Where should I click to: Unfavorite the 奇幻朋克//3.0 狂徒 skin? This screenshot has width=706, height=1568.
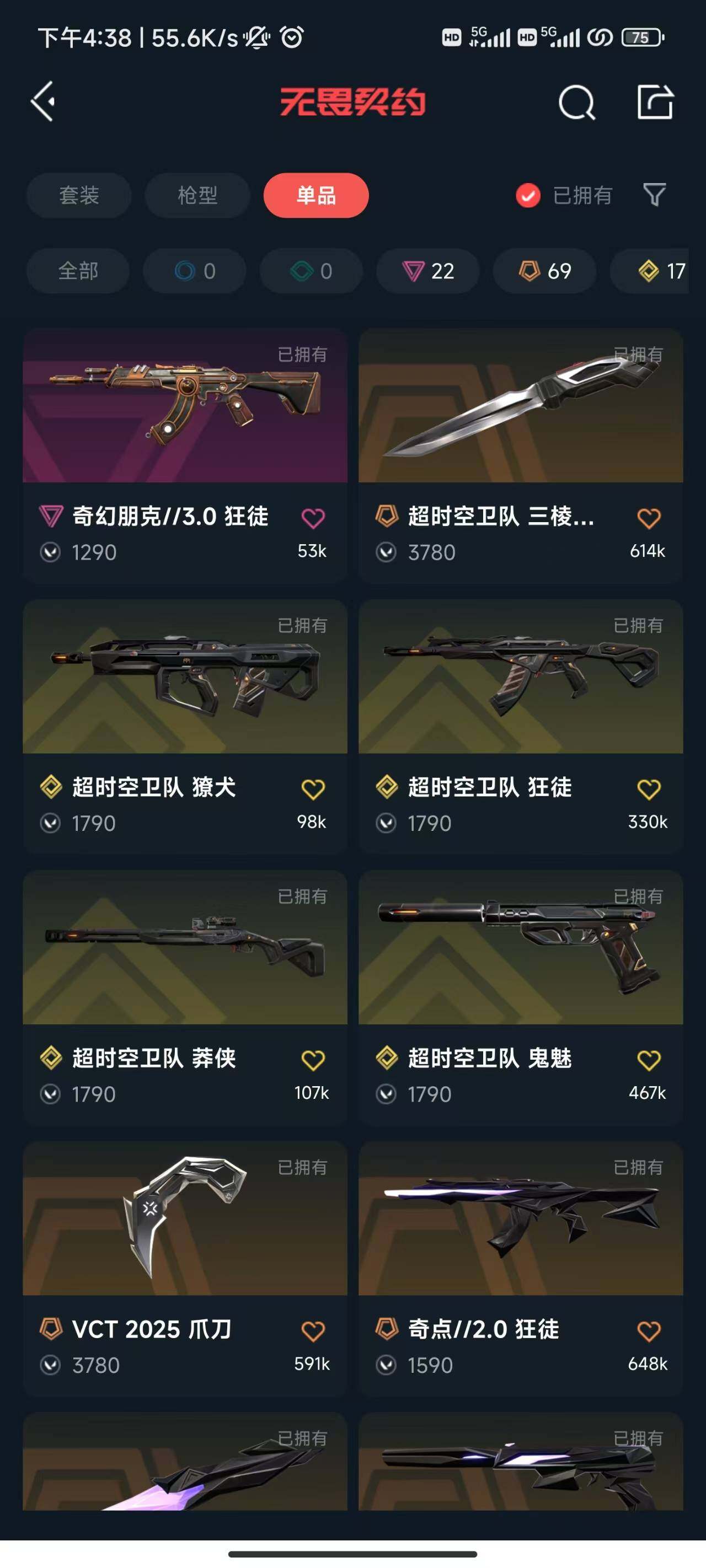tap(312, 517)
